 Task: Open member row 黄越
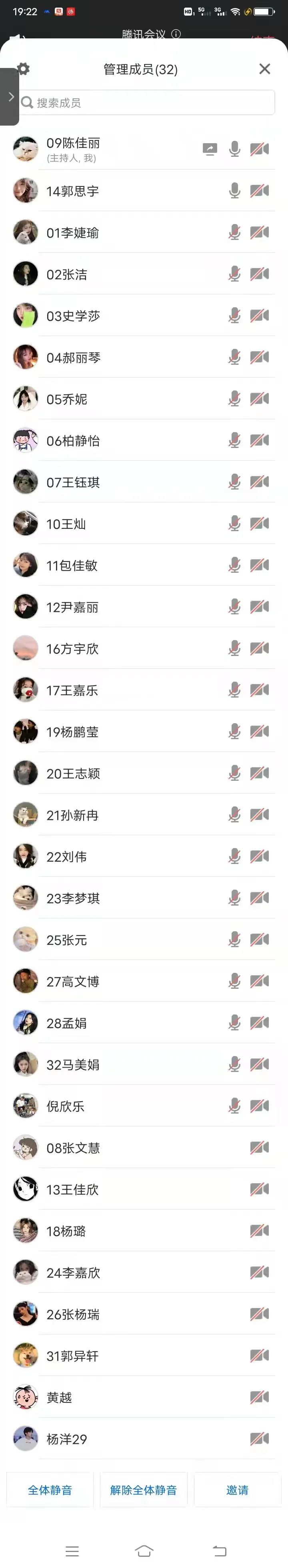(122, 1398)
